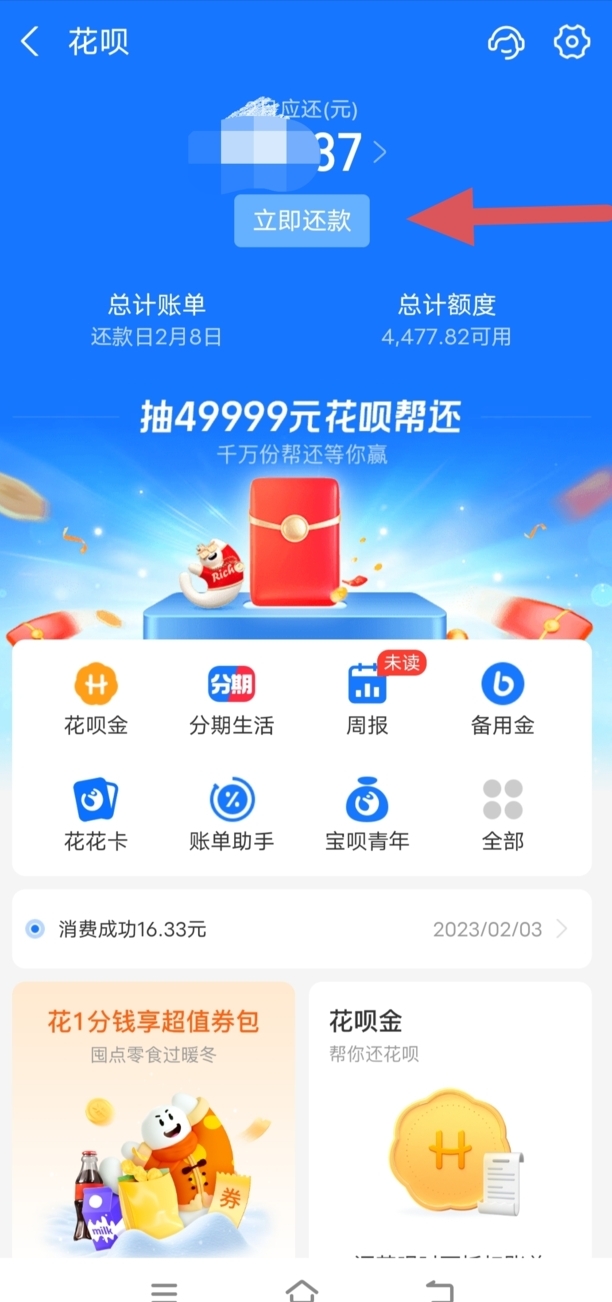Expand the amount due chevron
The image size is (612, 1302).
click(x=379, y=153)
